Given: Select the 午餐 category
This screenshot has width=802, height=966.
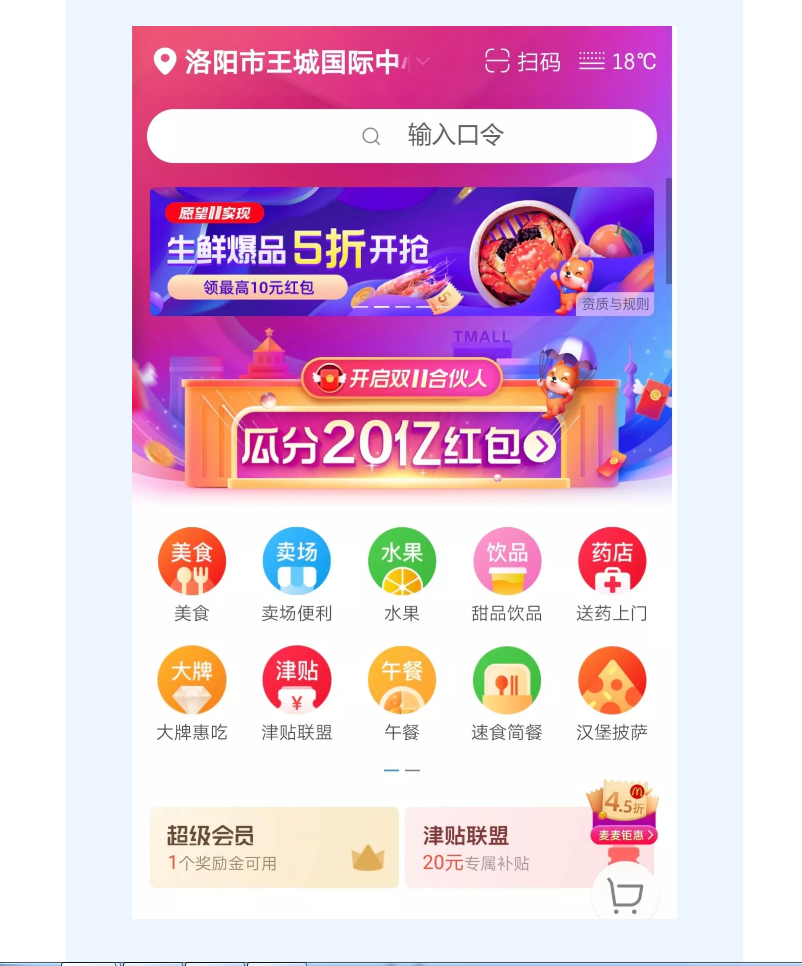Looking at the screenshot, I should pos(402,692).
